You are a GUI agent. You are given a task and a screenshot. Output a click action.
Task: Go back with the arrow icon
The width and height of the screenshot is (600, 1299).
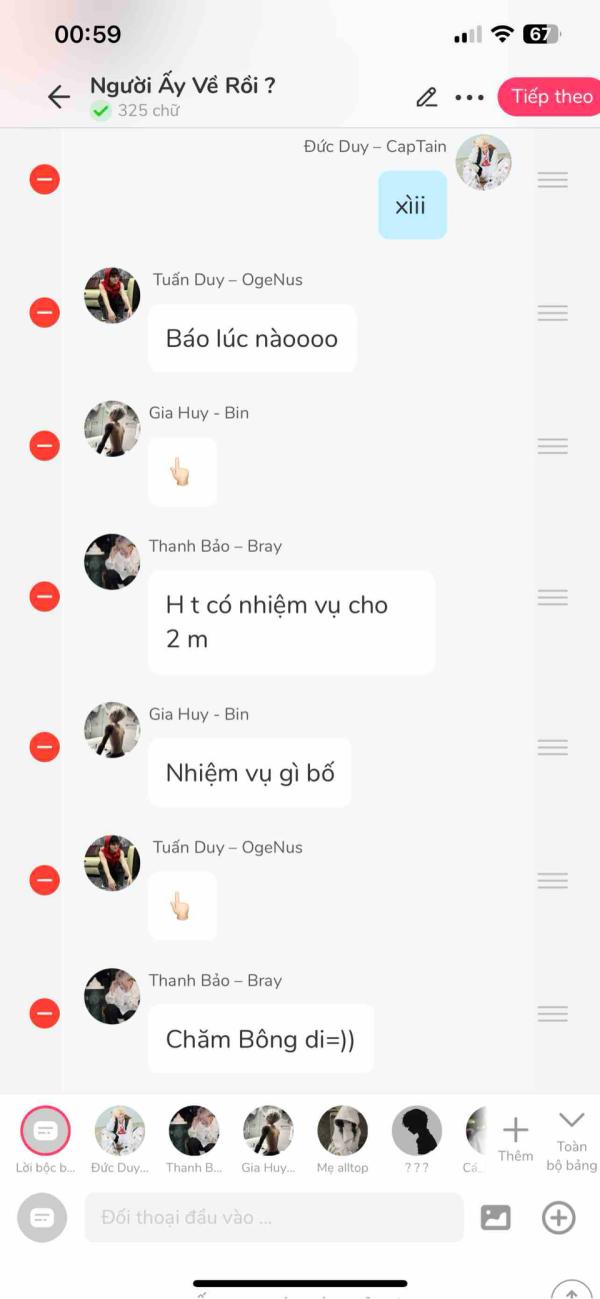click(x=59, y=96)
